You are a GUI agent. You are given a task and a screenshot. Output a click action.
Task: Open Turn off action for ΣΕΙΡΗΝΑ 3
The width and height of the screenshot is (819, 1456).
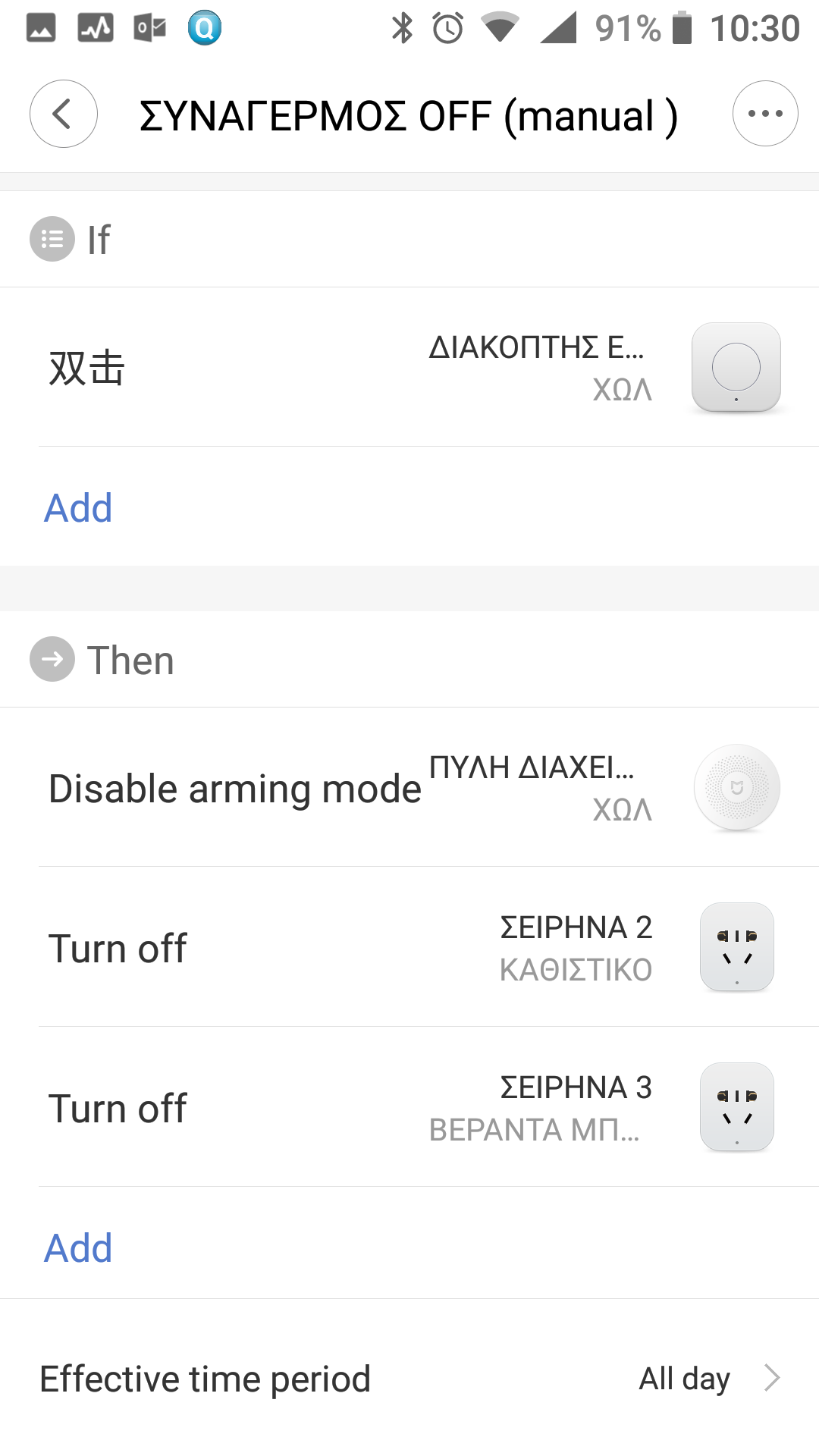point(409,1108)
